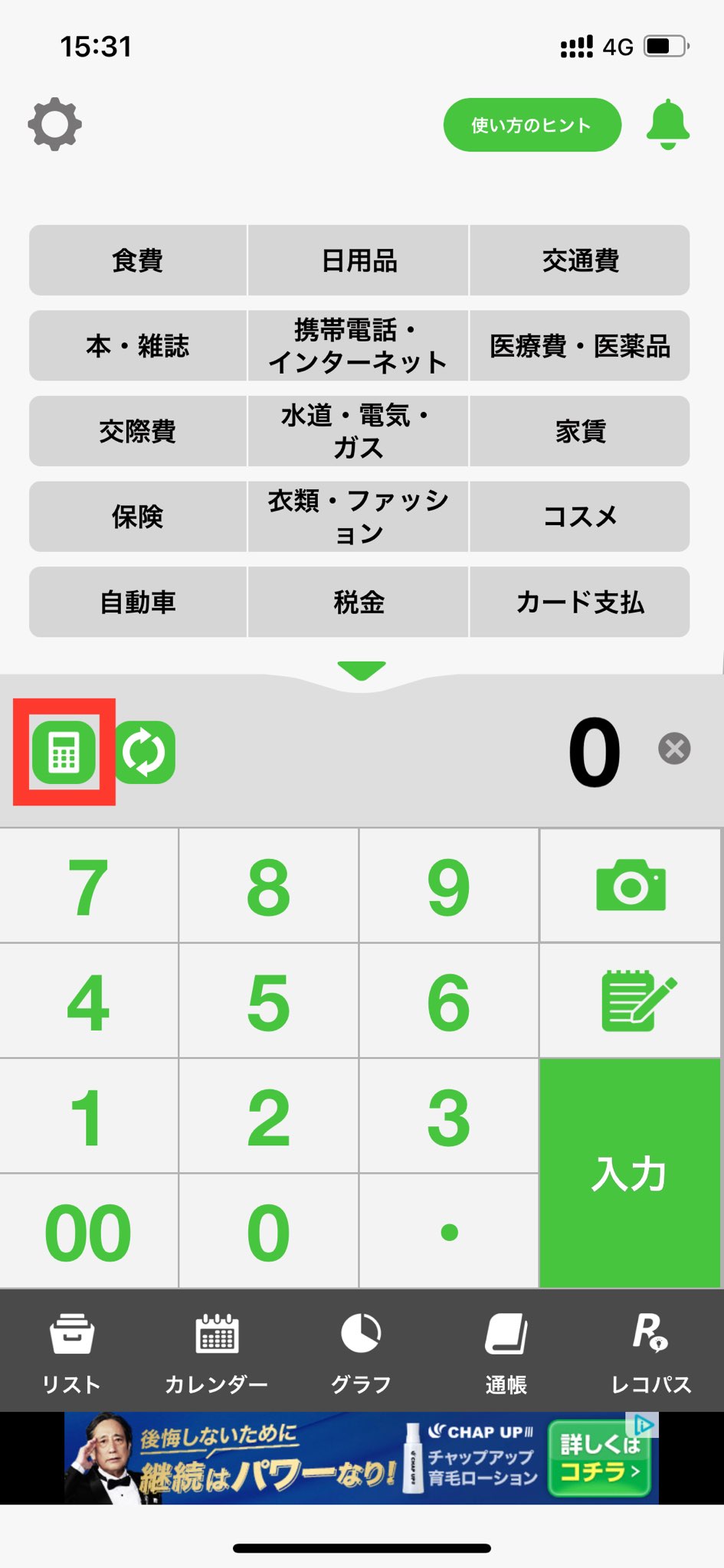Choose the 交通費 category
This screenshot has height=1568, width=724.
[x=580, y=260]
